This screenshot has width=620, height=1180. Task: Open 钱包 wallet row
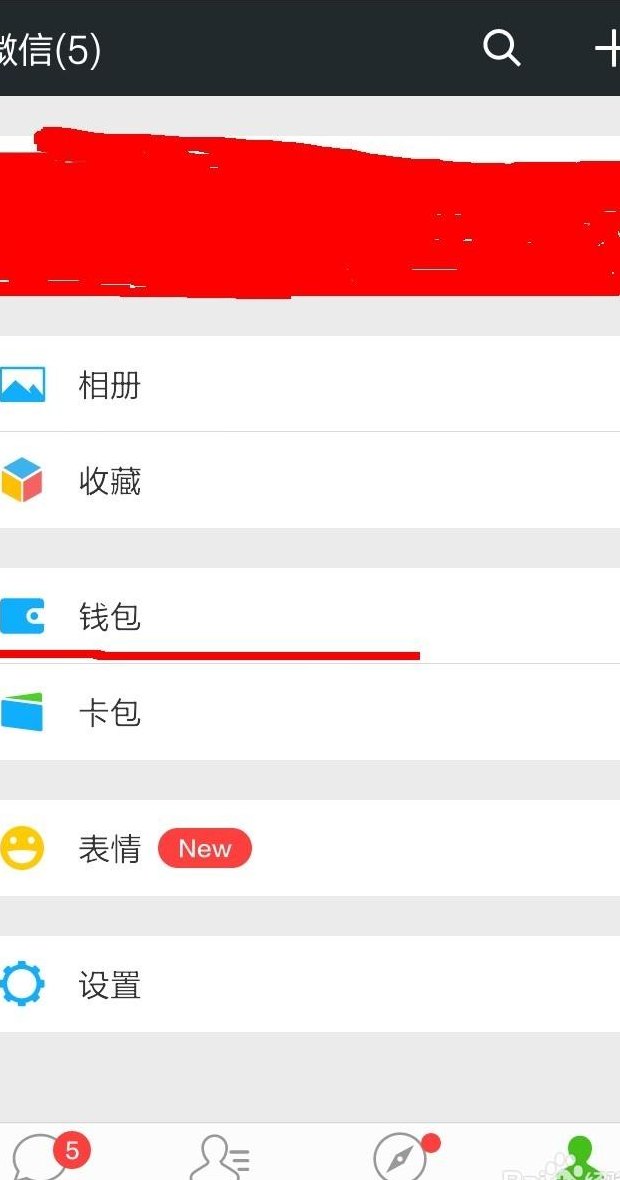[310, 616]
